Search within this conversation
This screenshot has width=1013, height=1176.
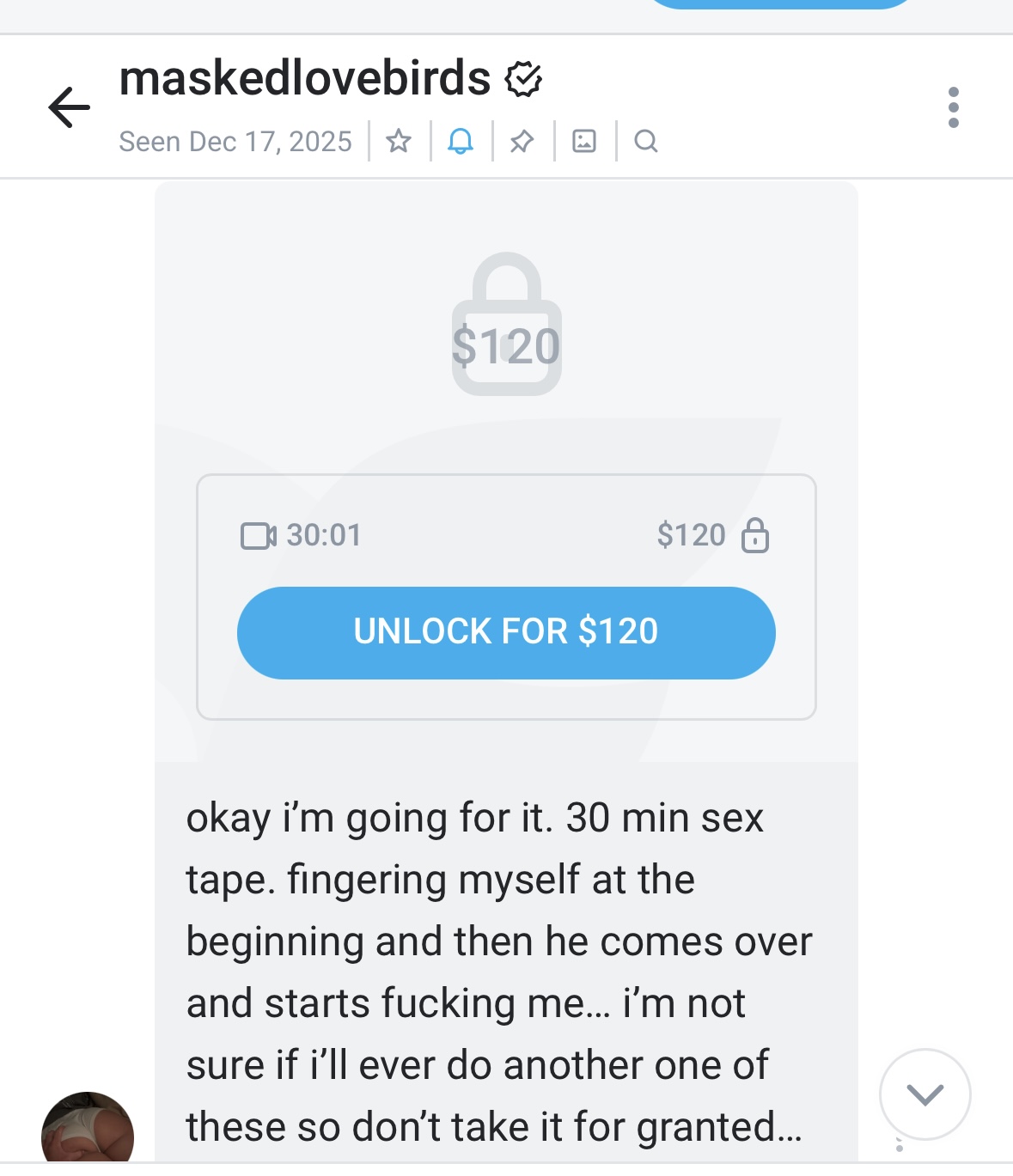(x=646, y=141)
